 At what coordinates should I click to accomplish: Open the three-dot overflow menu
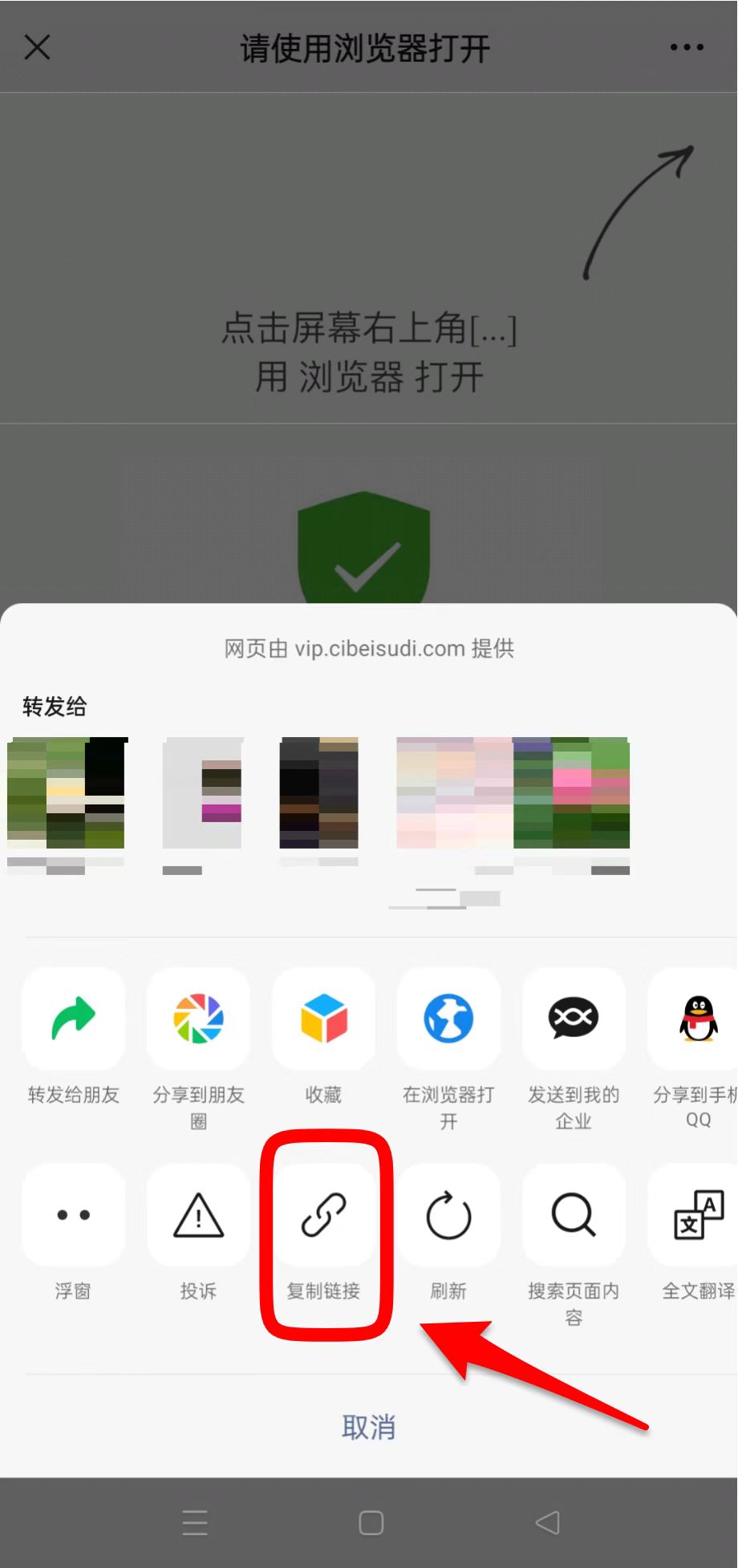(x=687, y=47)
